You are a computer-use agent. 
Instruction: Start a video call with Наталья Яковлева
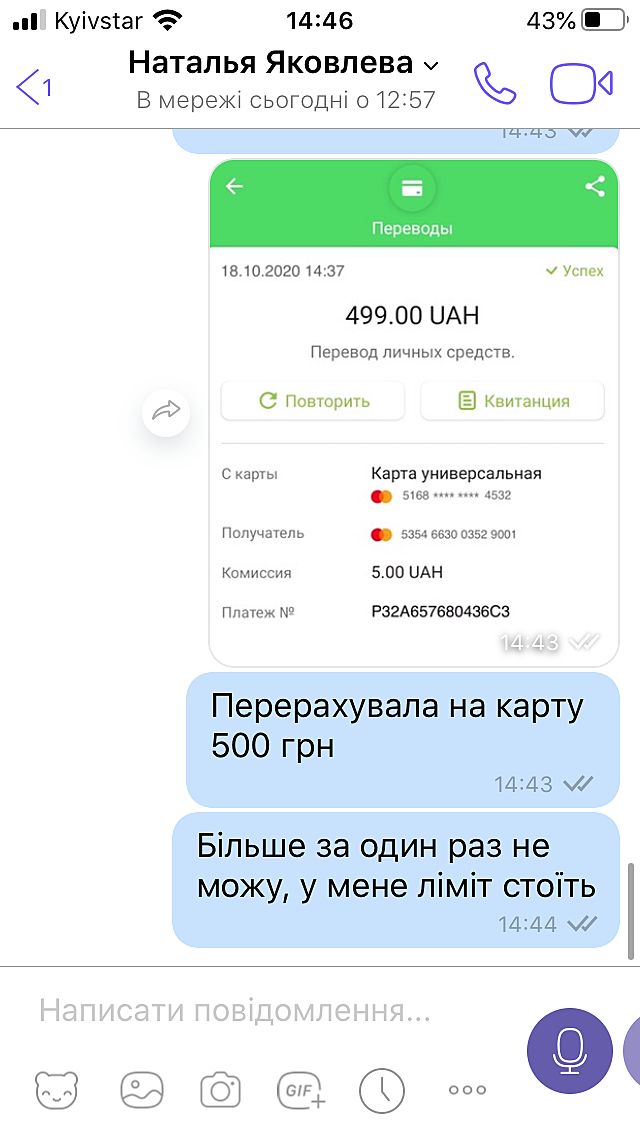tap(581, 84)
